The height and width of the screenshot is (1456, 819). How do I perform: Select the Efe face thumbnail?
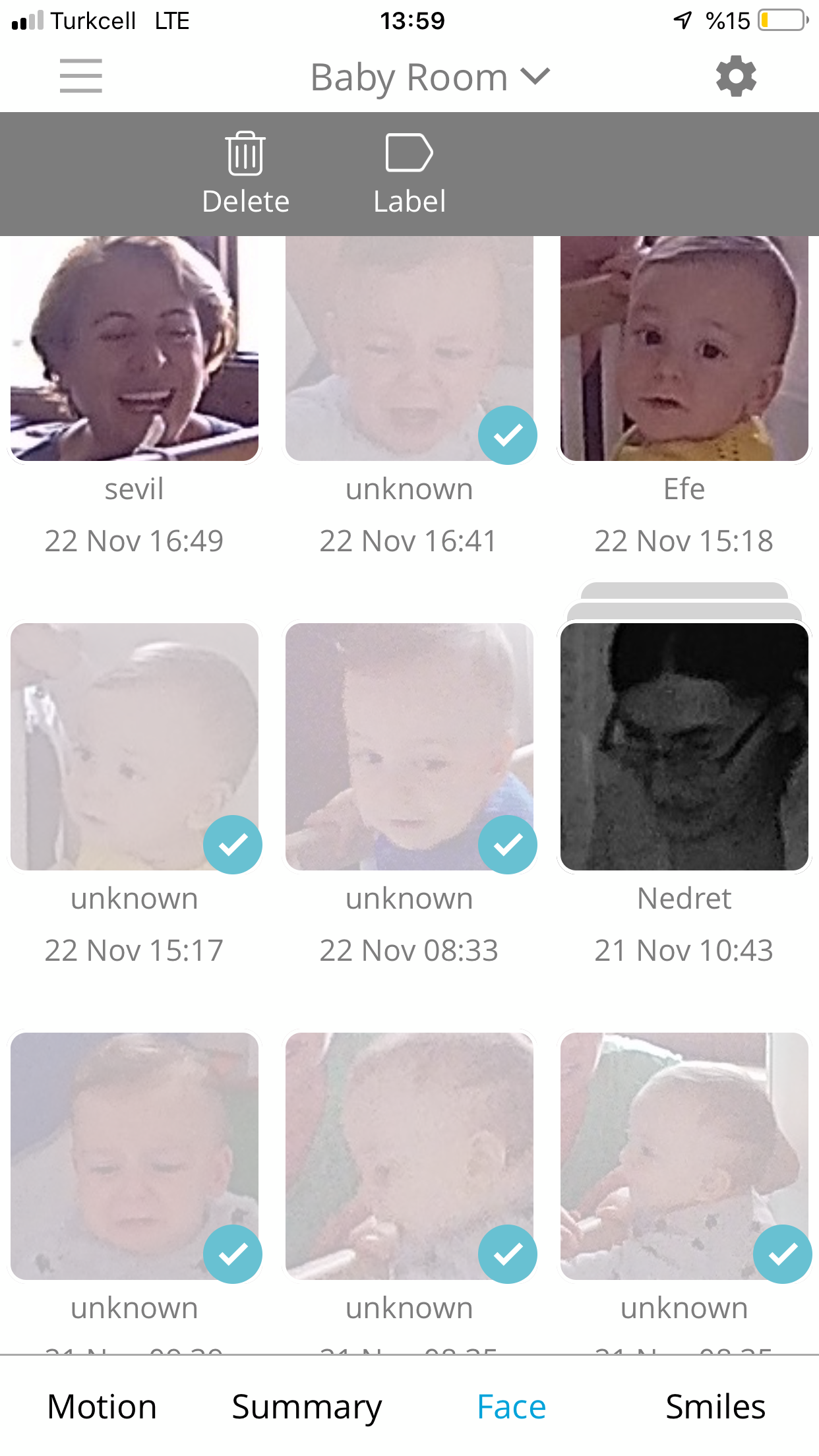coord(684,348)
